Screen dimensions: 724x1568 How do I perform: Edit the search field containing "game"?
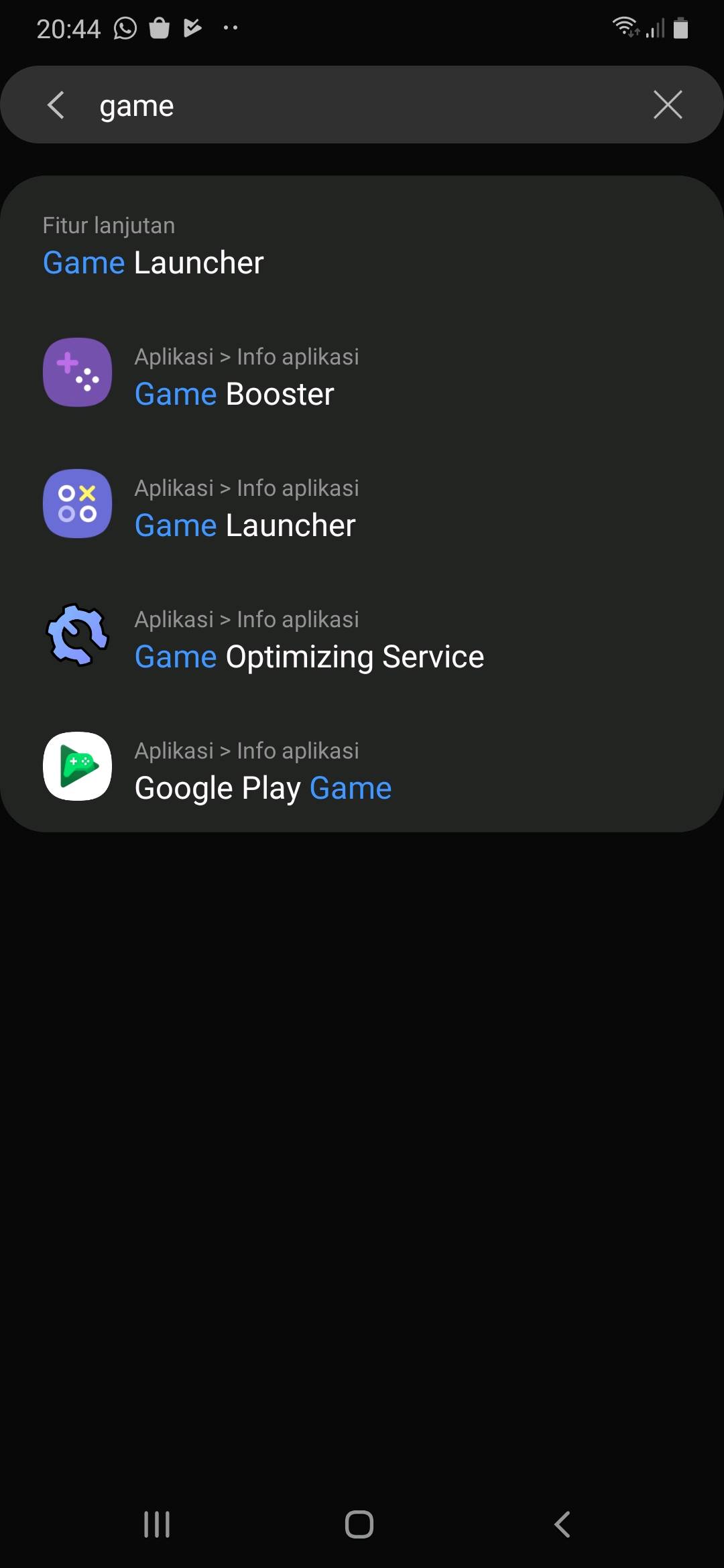362,106
